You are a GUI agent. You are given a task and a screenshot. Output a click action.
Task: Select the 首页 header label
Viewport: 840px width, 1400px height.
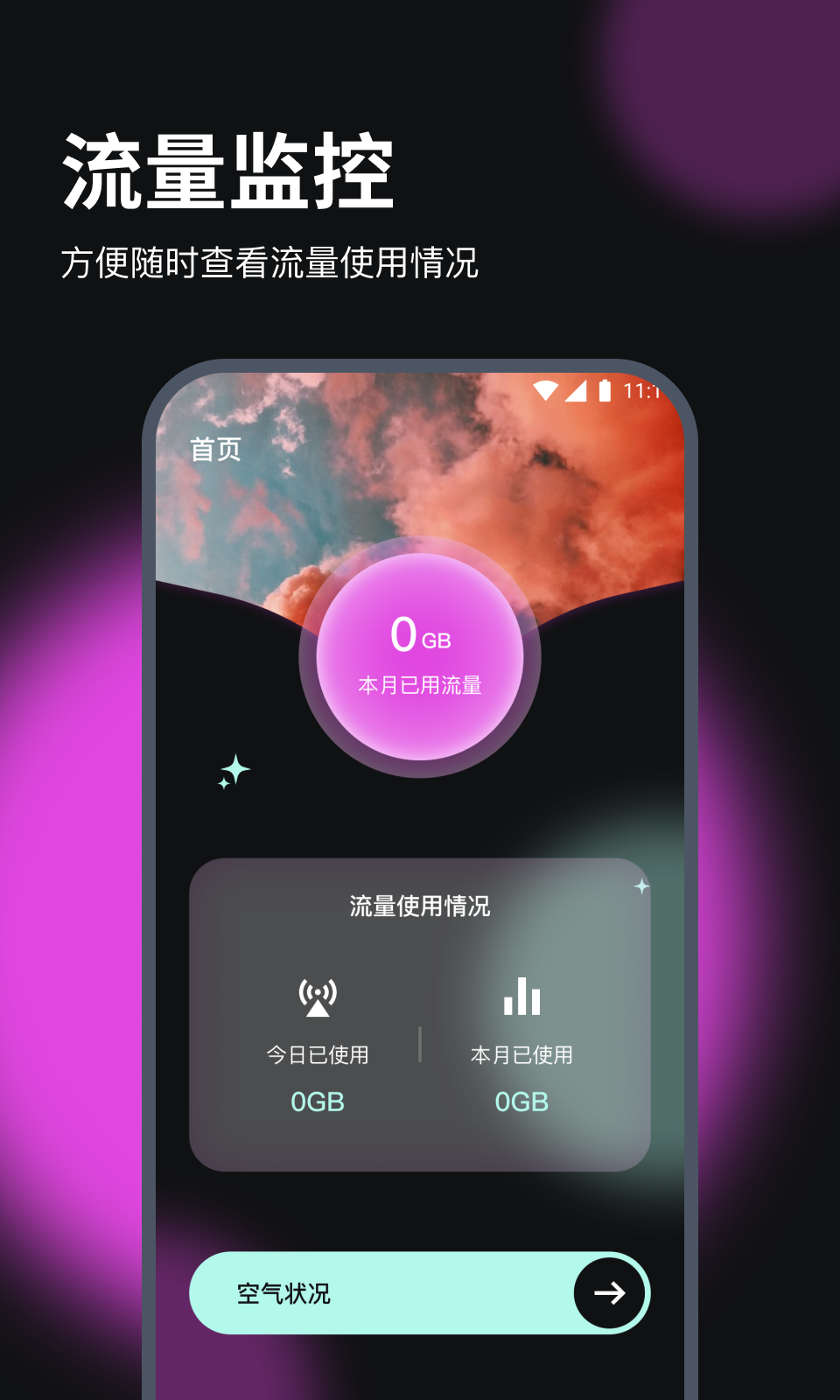[x=215, y=451]
